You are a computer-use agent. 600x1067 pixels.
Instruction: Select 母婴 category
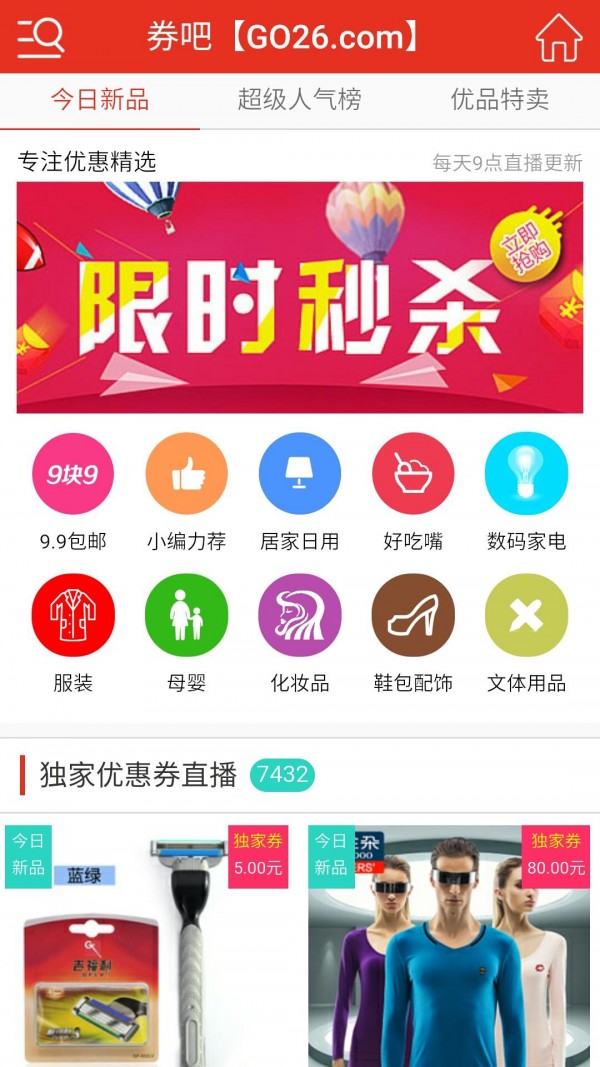pyautogui.click(x=186, y=616)
